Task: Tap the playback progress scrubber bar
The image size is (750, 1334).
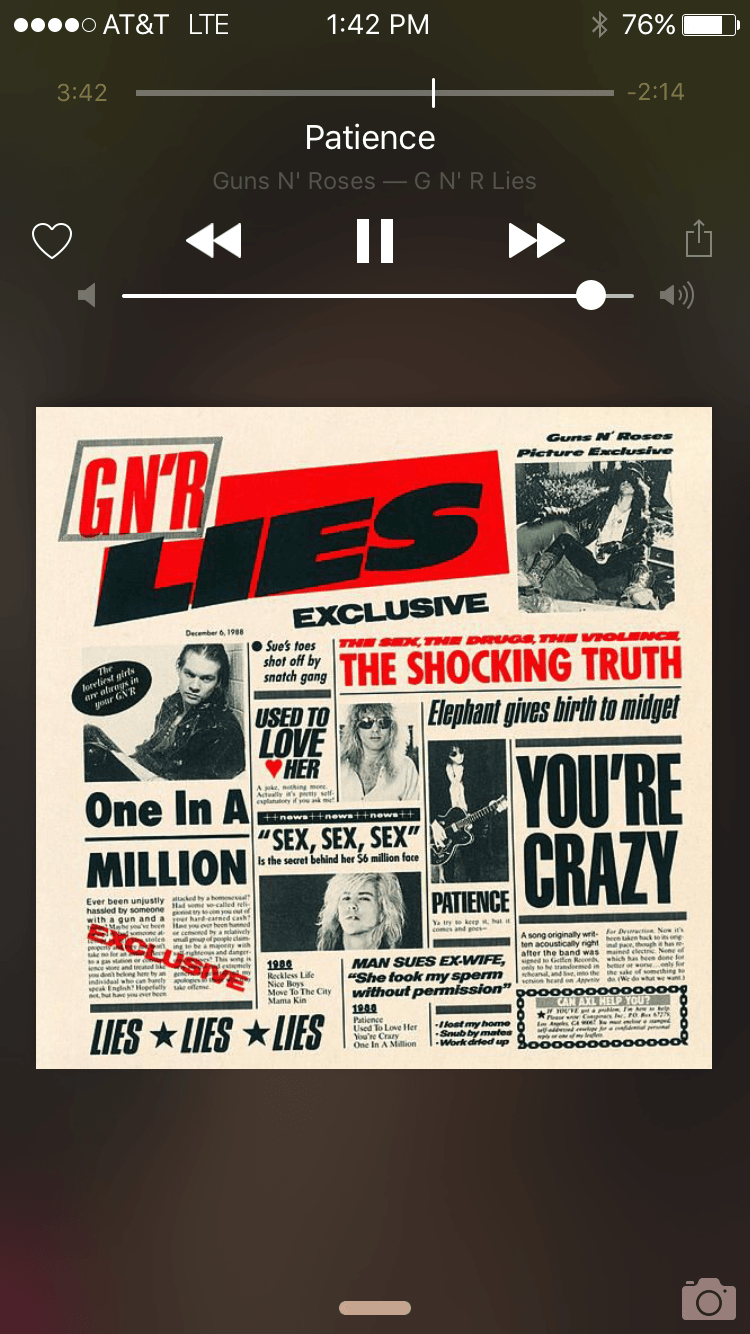Action: tap(374, 93)
